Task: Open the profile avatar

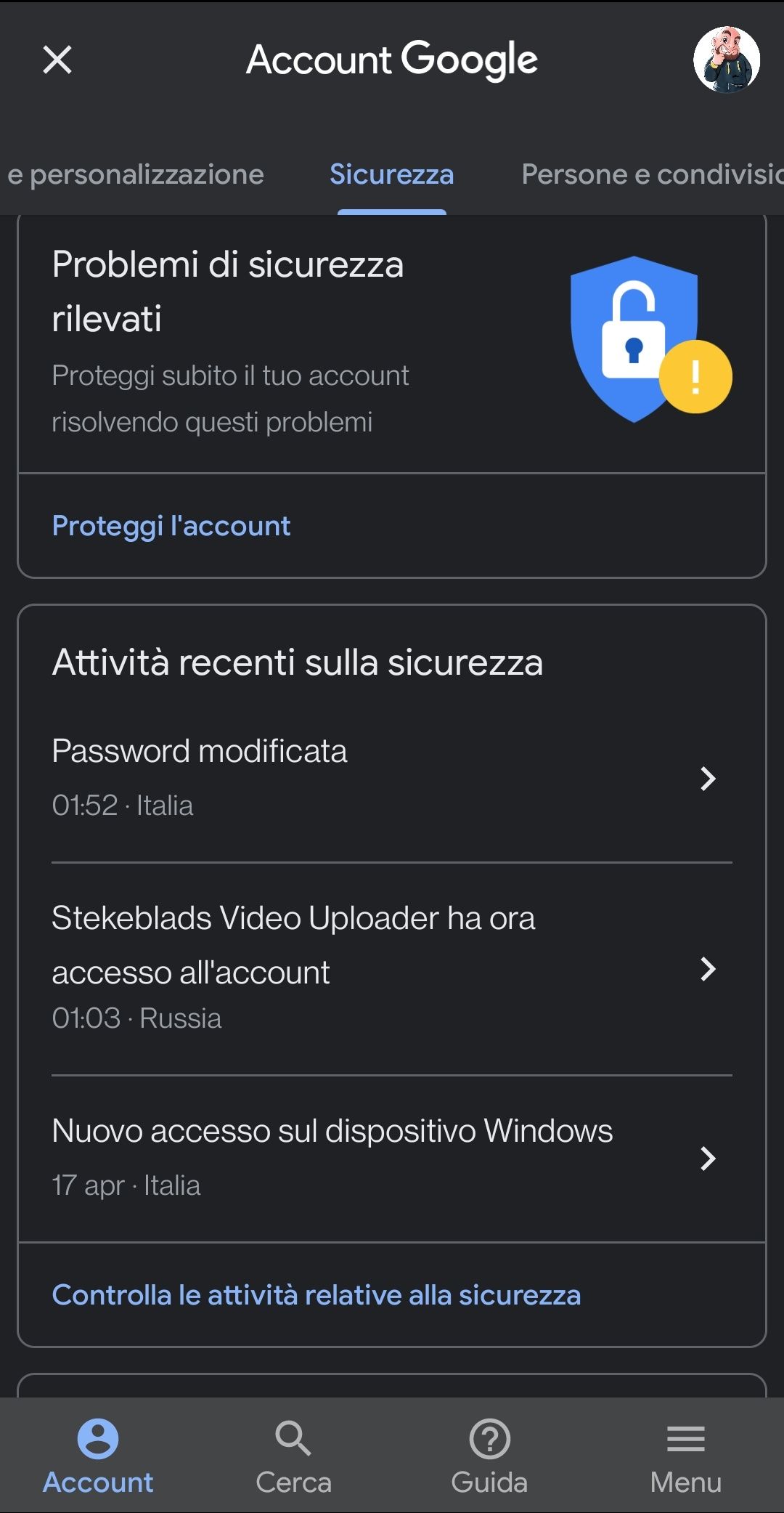Action: point(726,60)
